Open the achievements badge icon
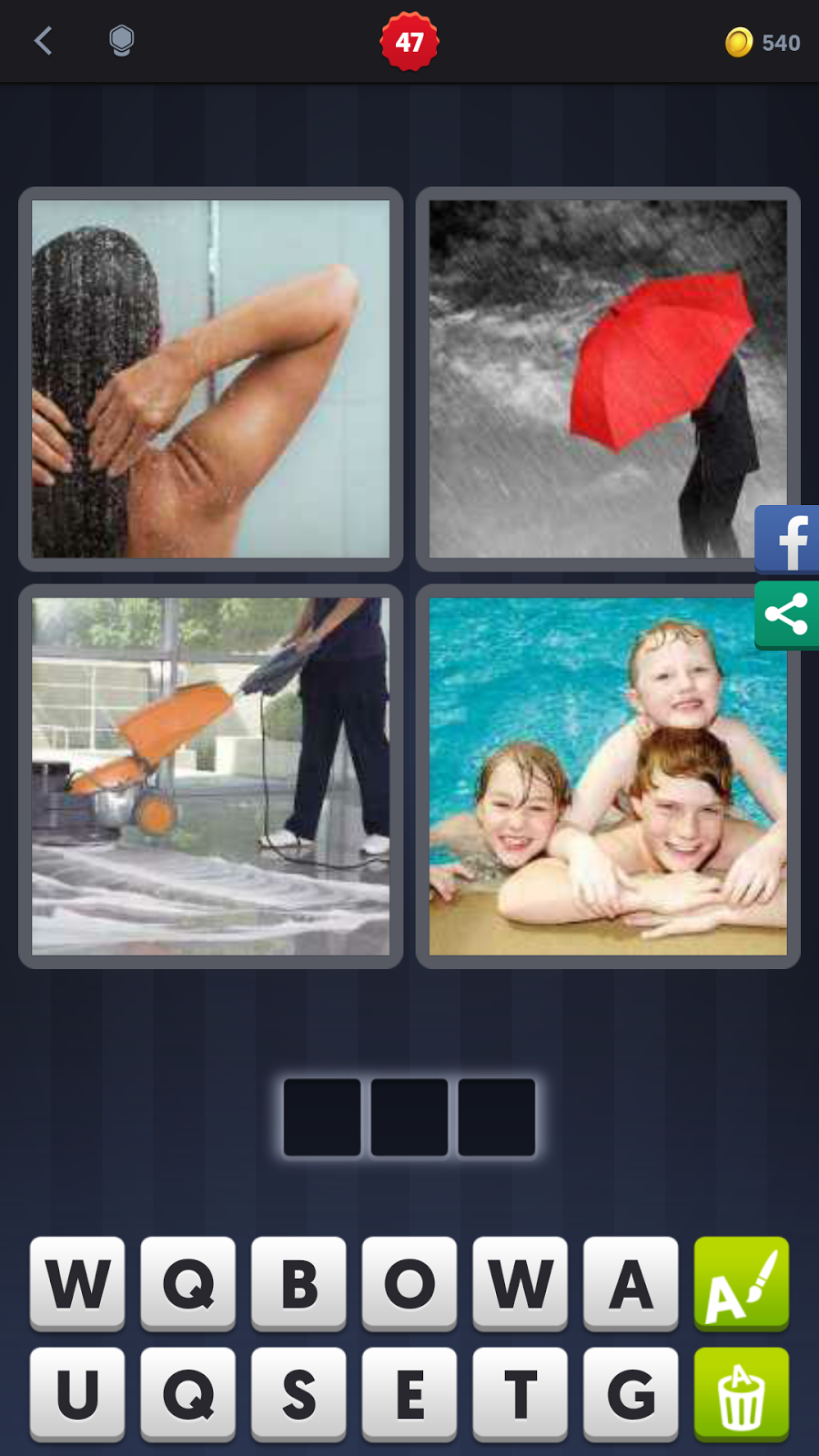 coord(121,41)
